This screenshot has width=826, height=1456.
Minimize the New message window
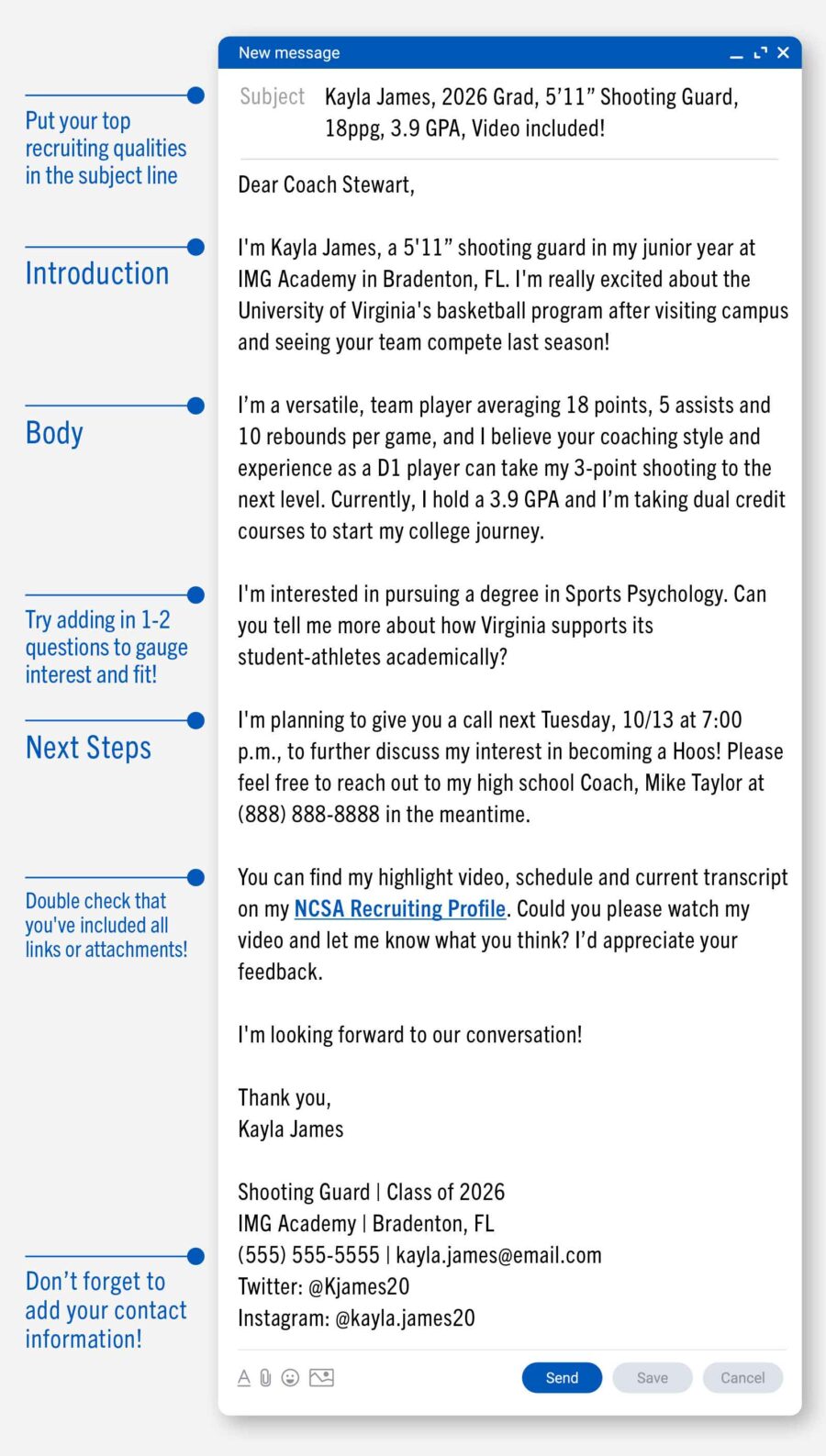tap(736, 53)
